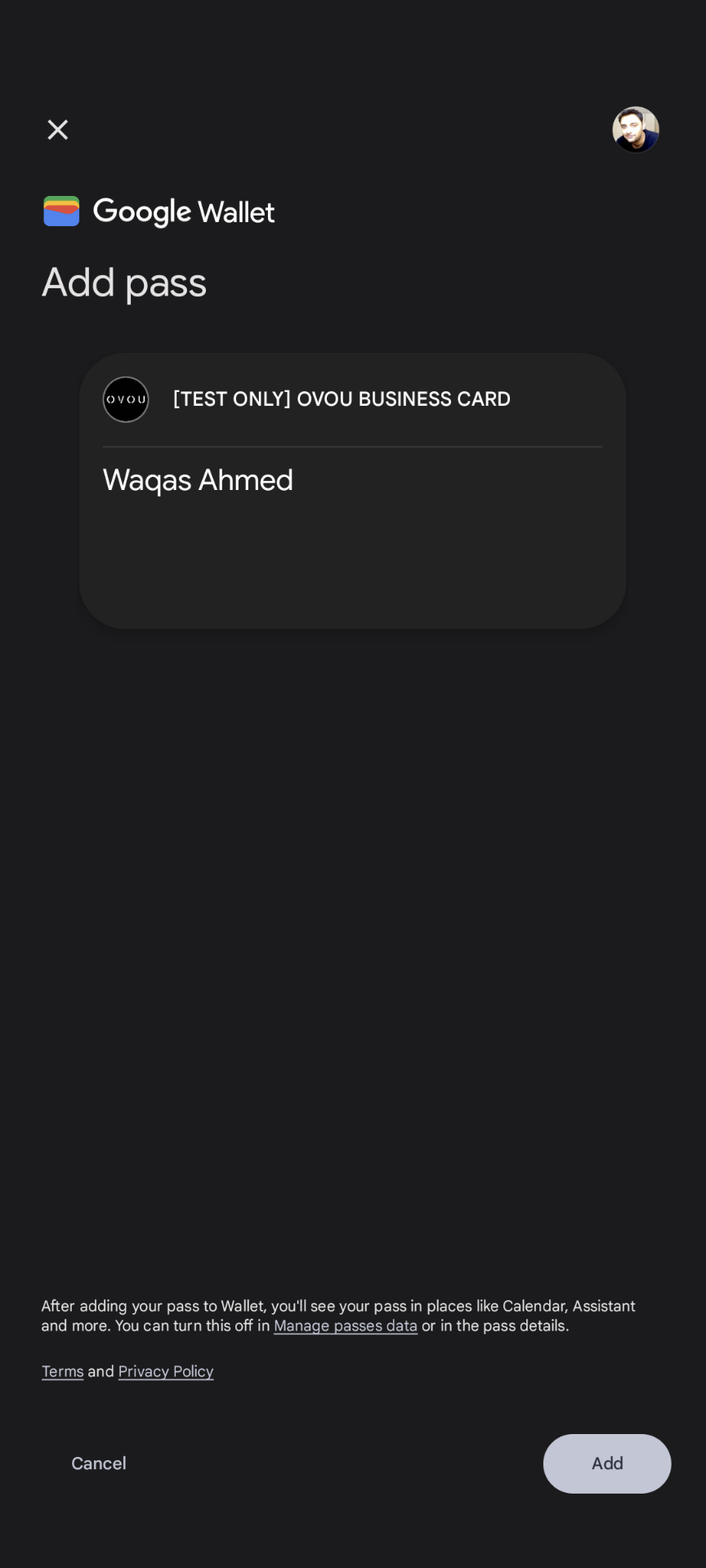The width and height of the screenshot is (706, 1568).
Task: View the Privacy Policy
Action: point(166,1372)
